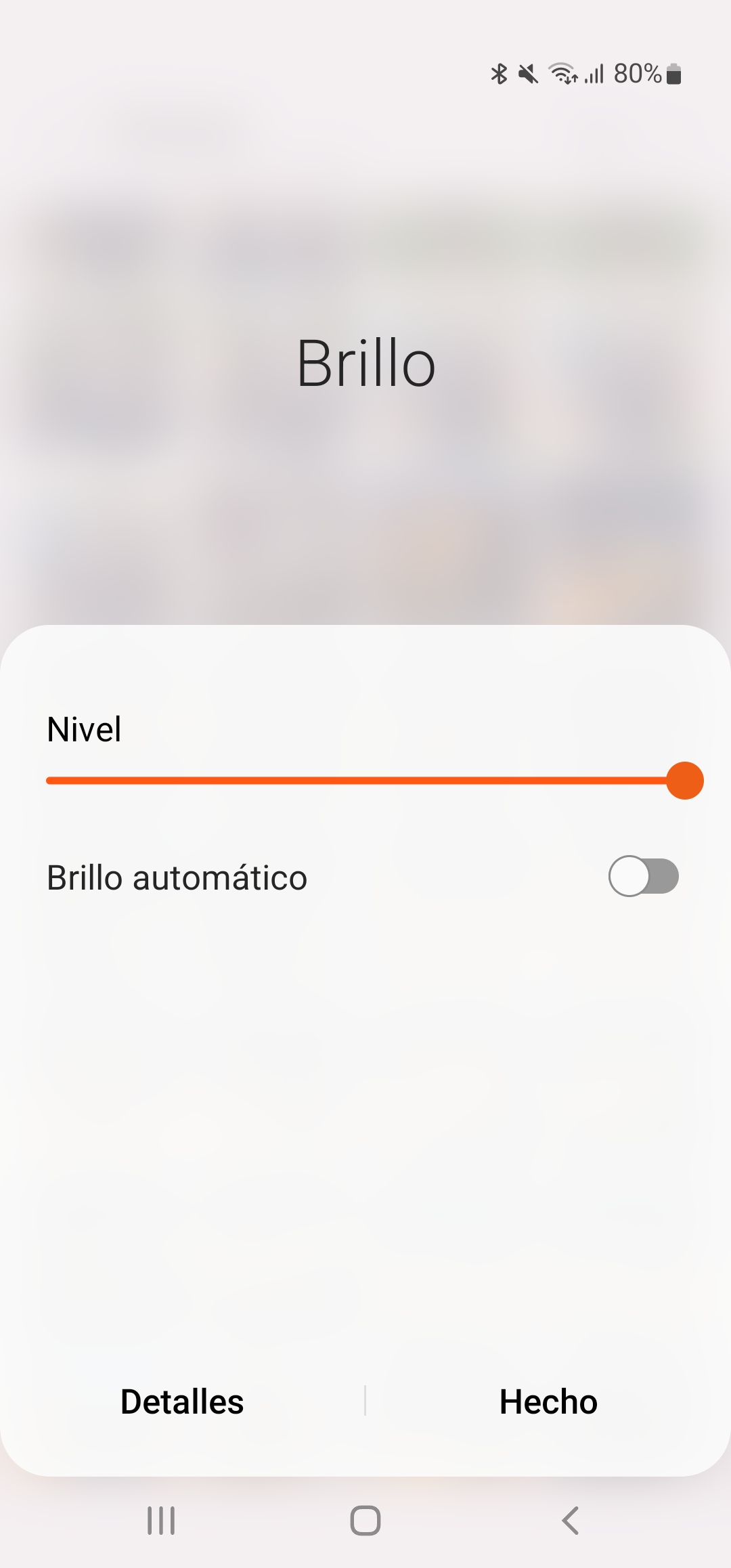731x1568 pixels.
Task: Open recent apps from the navigation bar
Action: tap(161, 1521)
